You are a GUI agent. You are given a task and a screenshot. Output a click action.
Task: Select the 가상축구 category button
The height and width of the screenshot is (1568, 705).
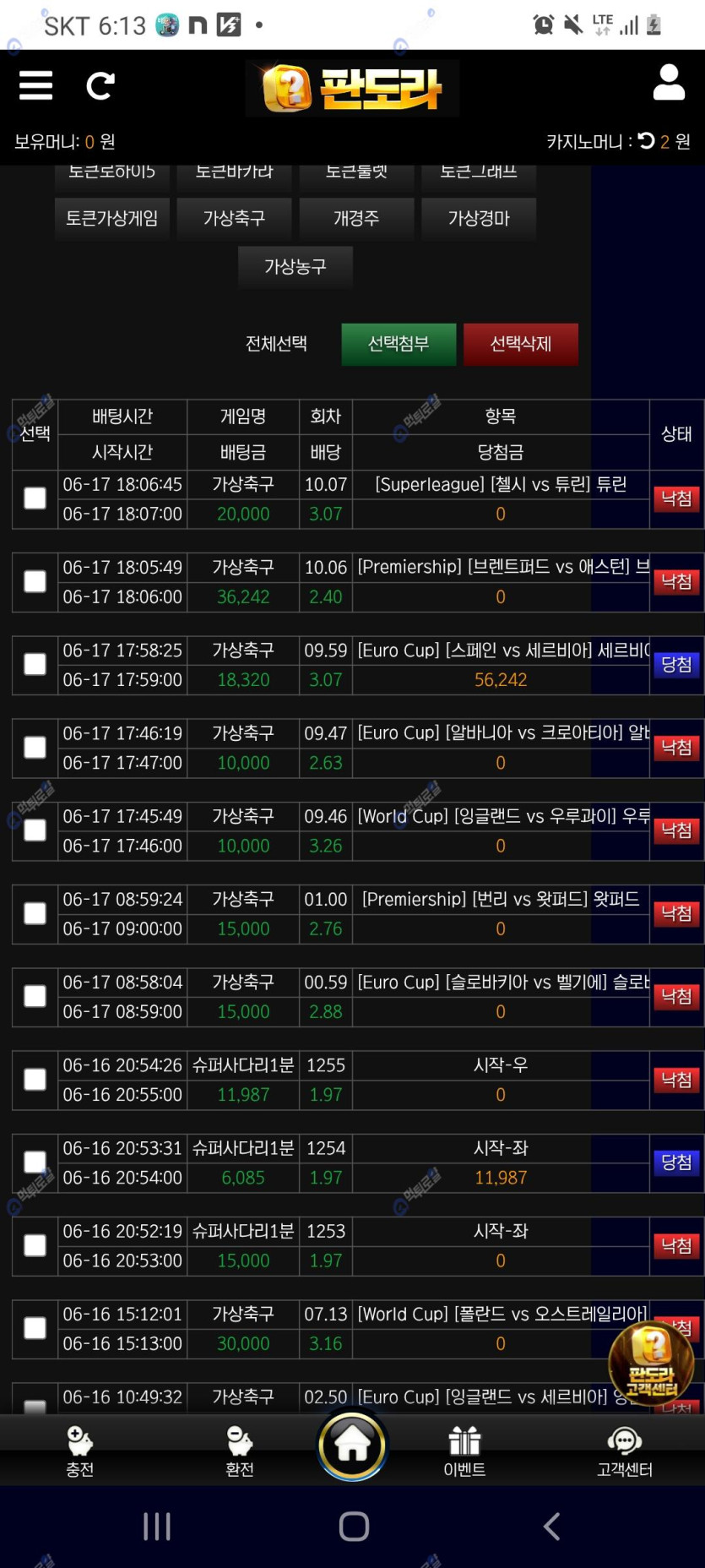[x=235, y=218]
